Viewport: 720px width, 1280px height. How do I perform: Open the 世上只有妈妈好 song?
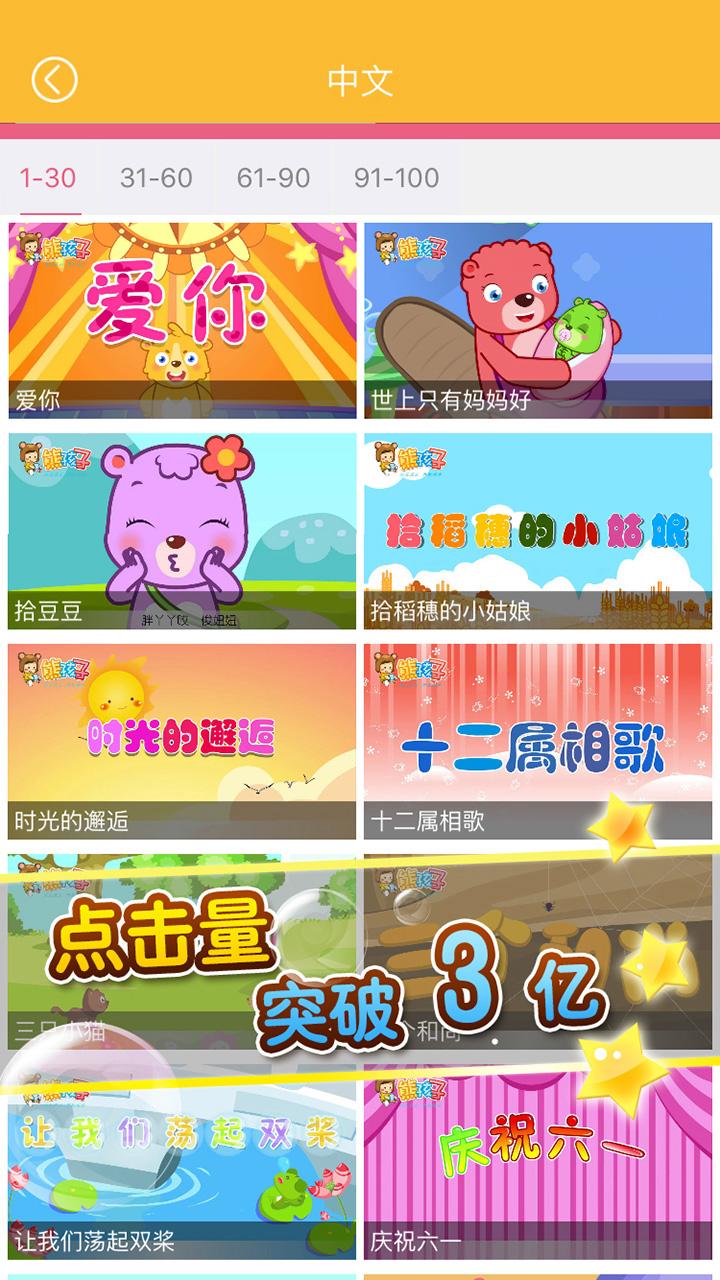pyautogui.click(x=540, y=315)
